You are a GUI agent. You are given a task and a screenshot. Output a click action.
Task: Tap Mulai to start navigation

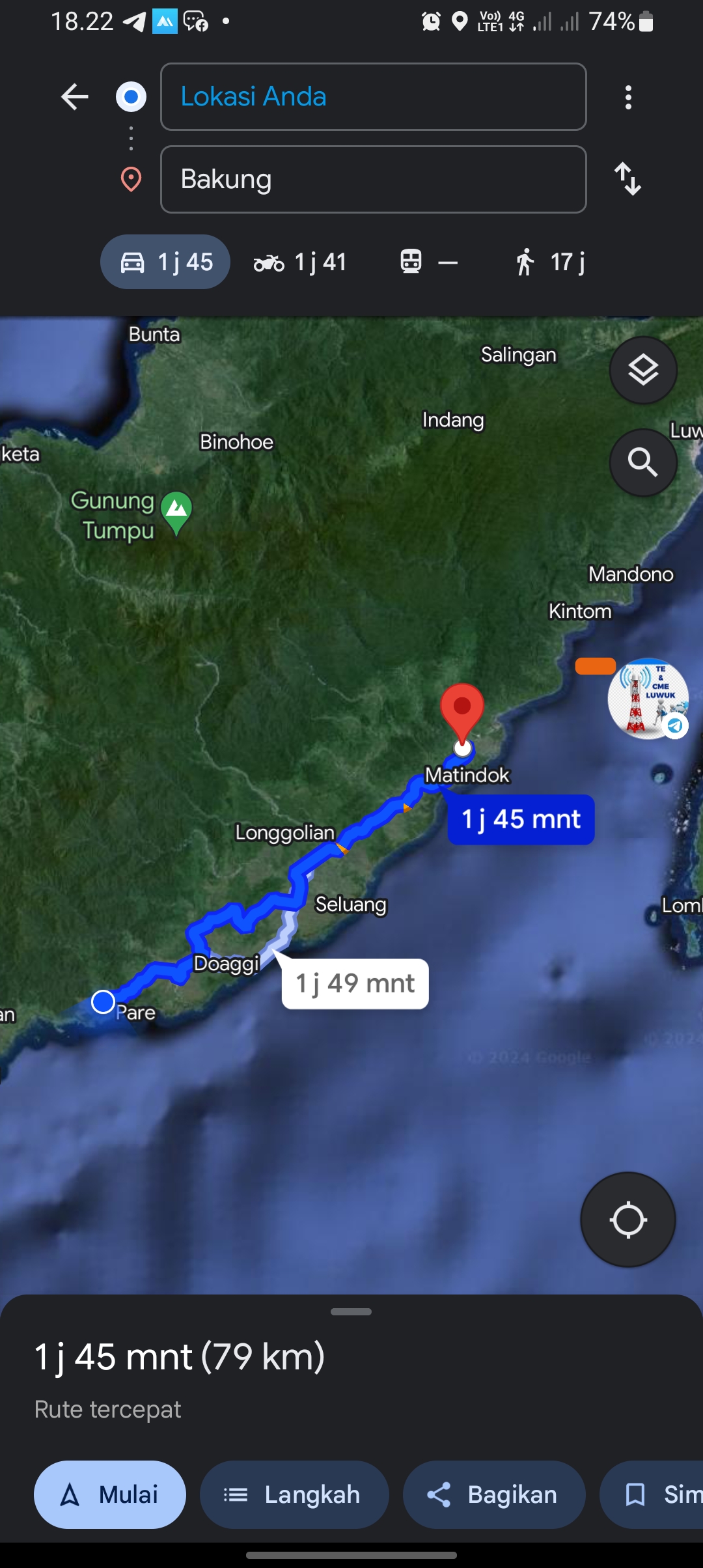click(x=110, y=1494)
